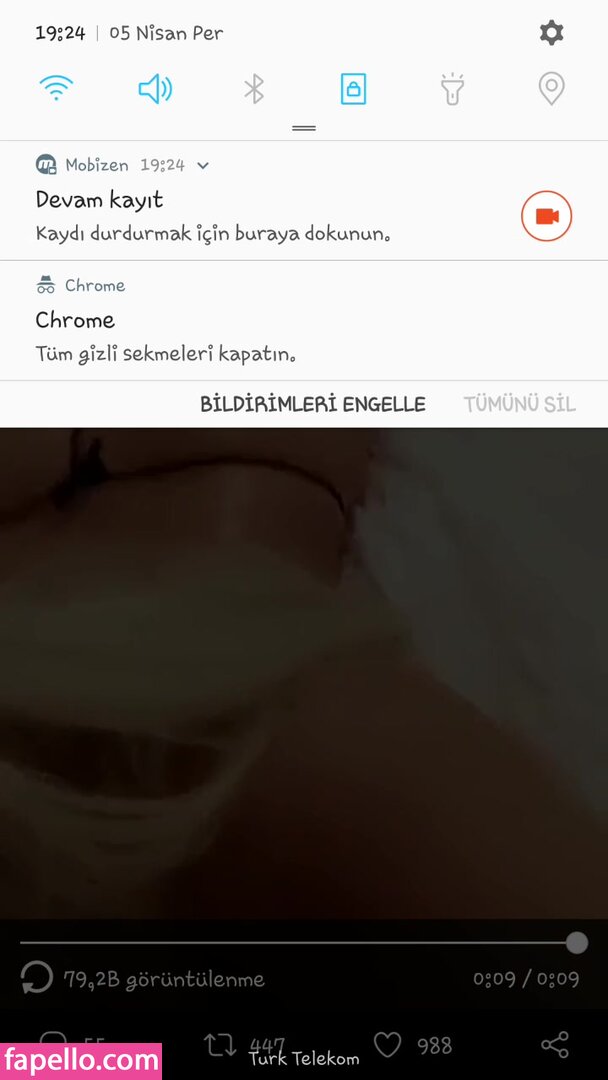
Task: Open the Mobizen Devam kayıt notification
Action: click(x=250, y=216)
